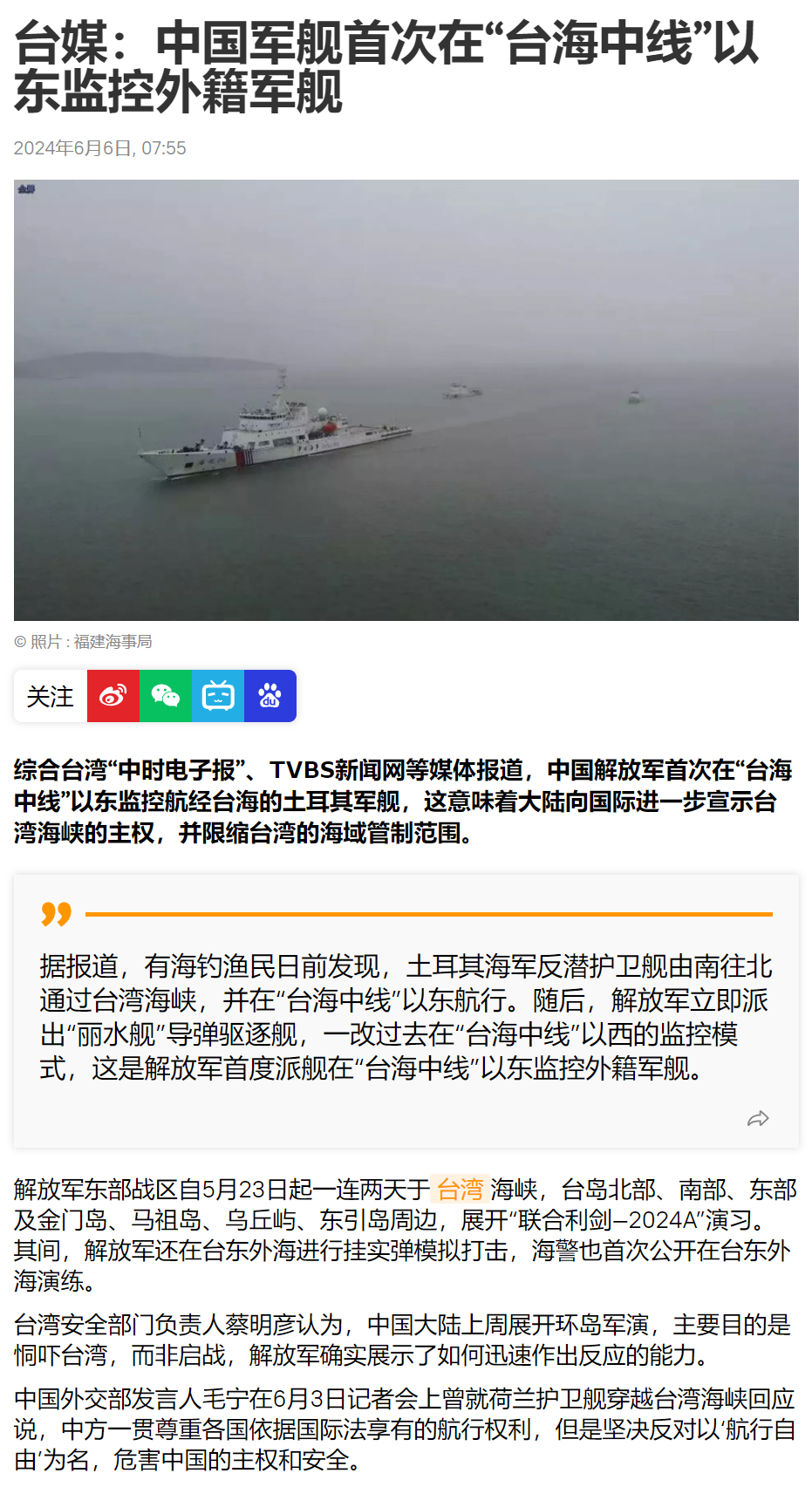The width and height of the screenshot is (812, 1487).
Task: Open the Baidu follow icon
Action: pyautogui.click(x=270, y=696)
